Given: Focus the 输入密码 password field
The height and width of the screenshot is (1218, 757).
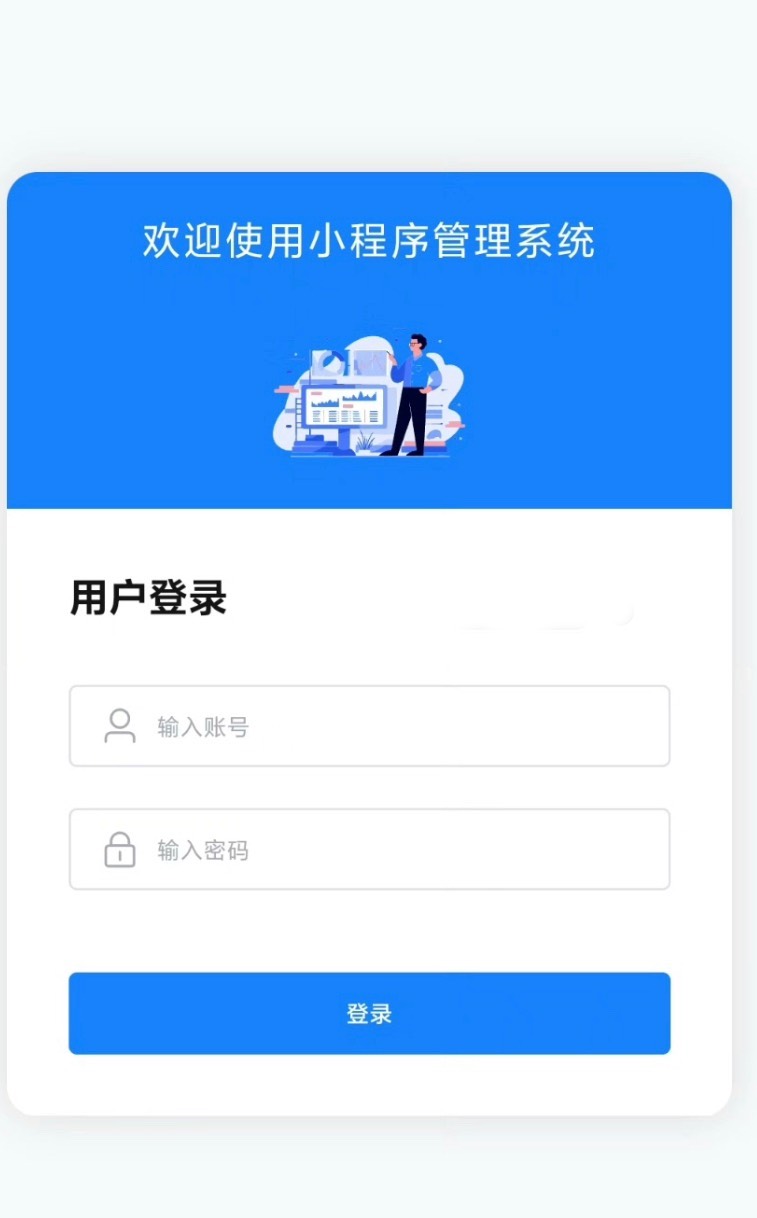Looking at the screenshot, I should point(369,849).
